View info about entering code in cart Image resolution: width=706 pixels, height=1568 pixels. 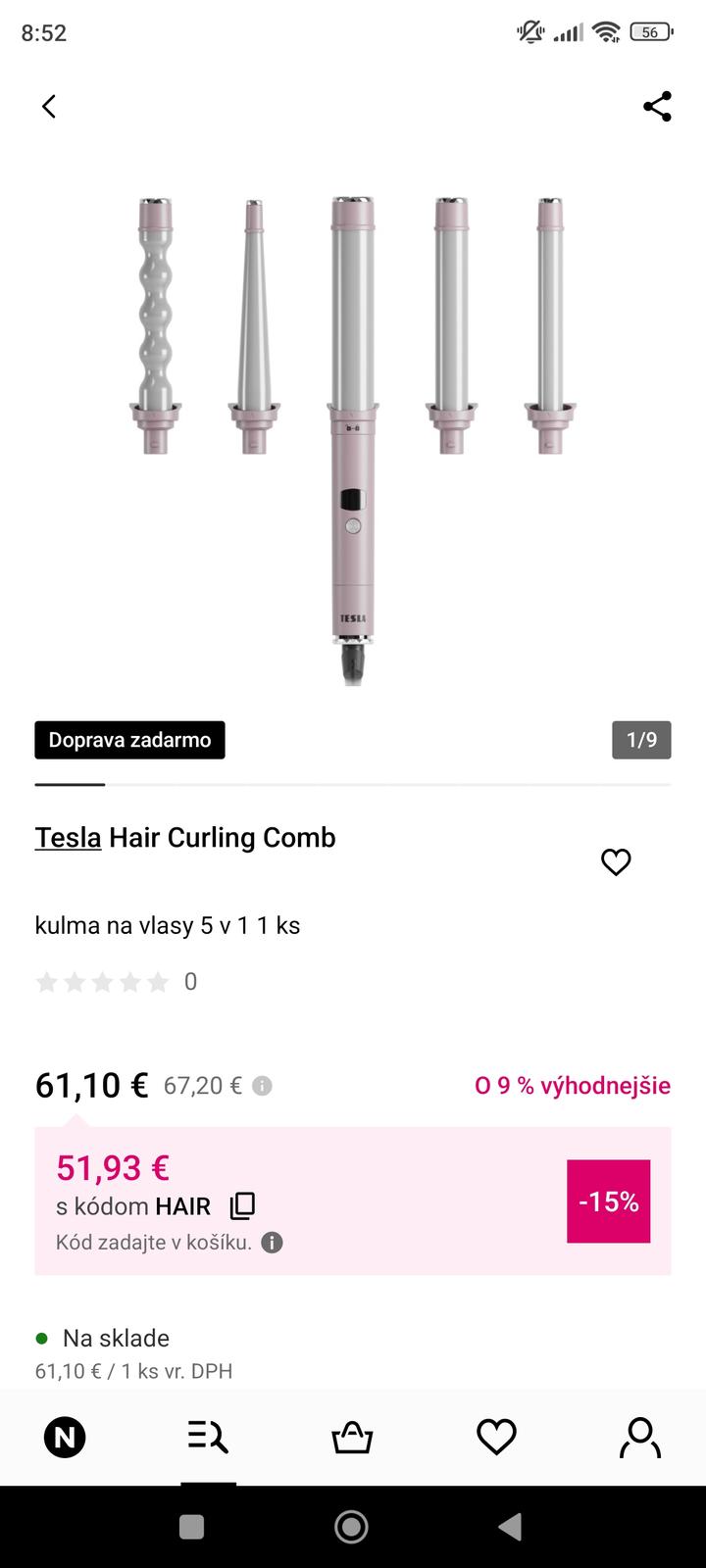[x=273, y=1243]
